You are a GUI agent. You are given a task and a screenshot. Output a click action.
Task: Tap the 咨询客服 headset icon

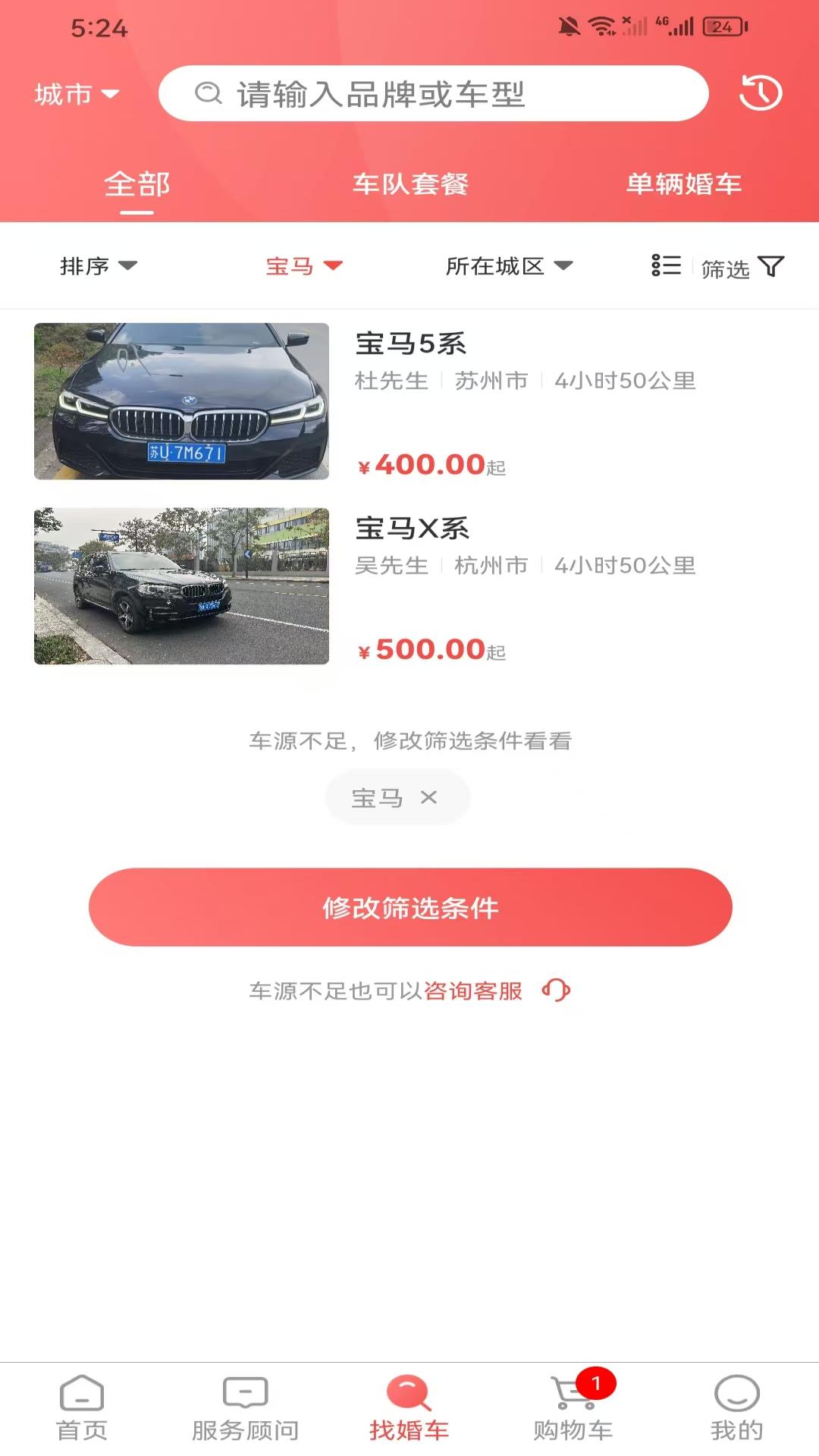tap(556, 990)
